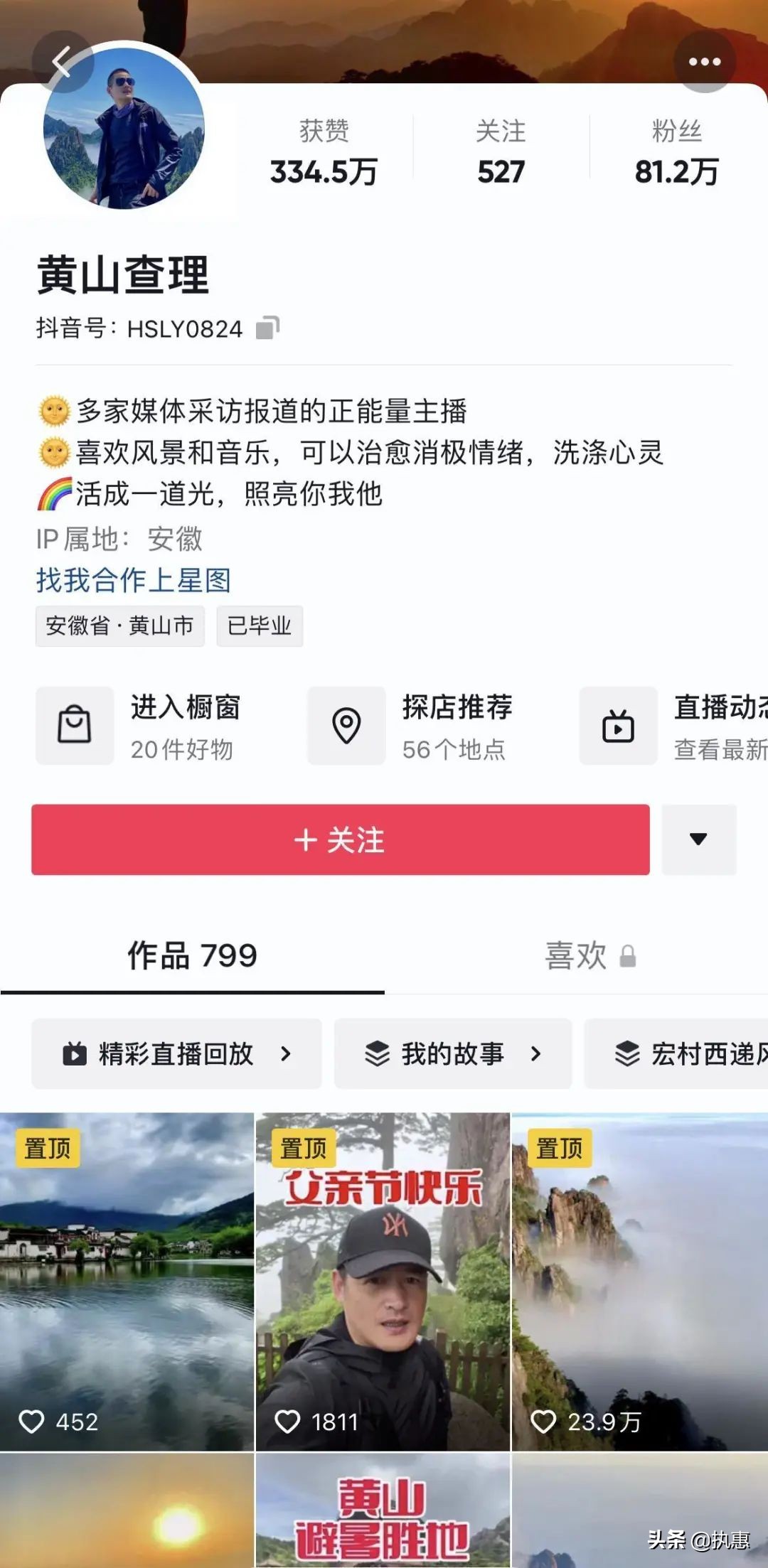Switch to the 喜欢 tab
This screenshot has width=768, height=1568.
point(590,955)
